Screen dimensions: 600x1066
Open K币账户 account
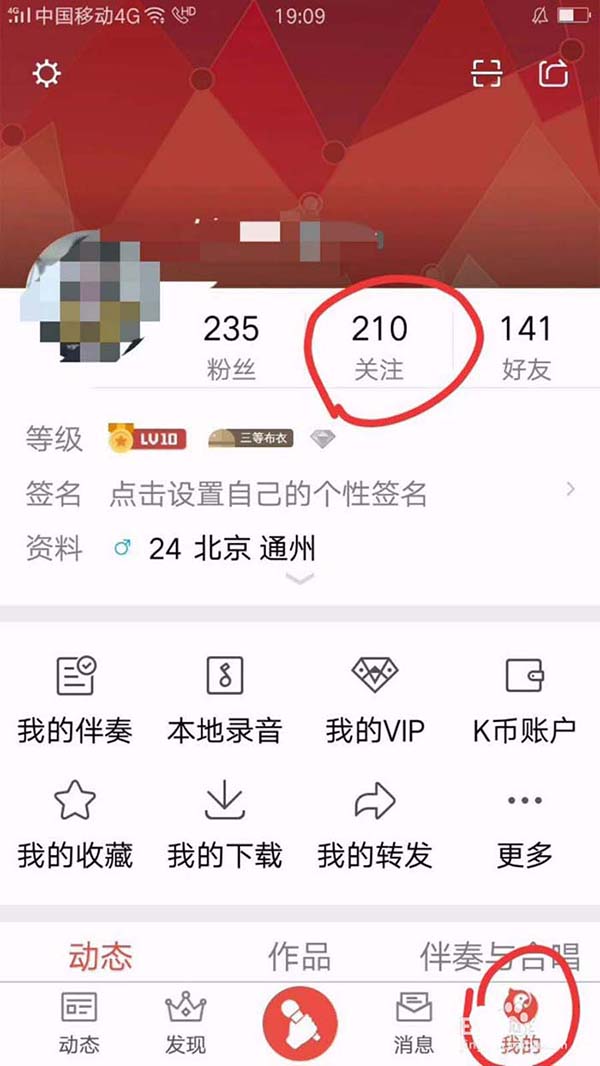pyautogui.click(x=524, y=700)
